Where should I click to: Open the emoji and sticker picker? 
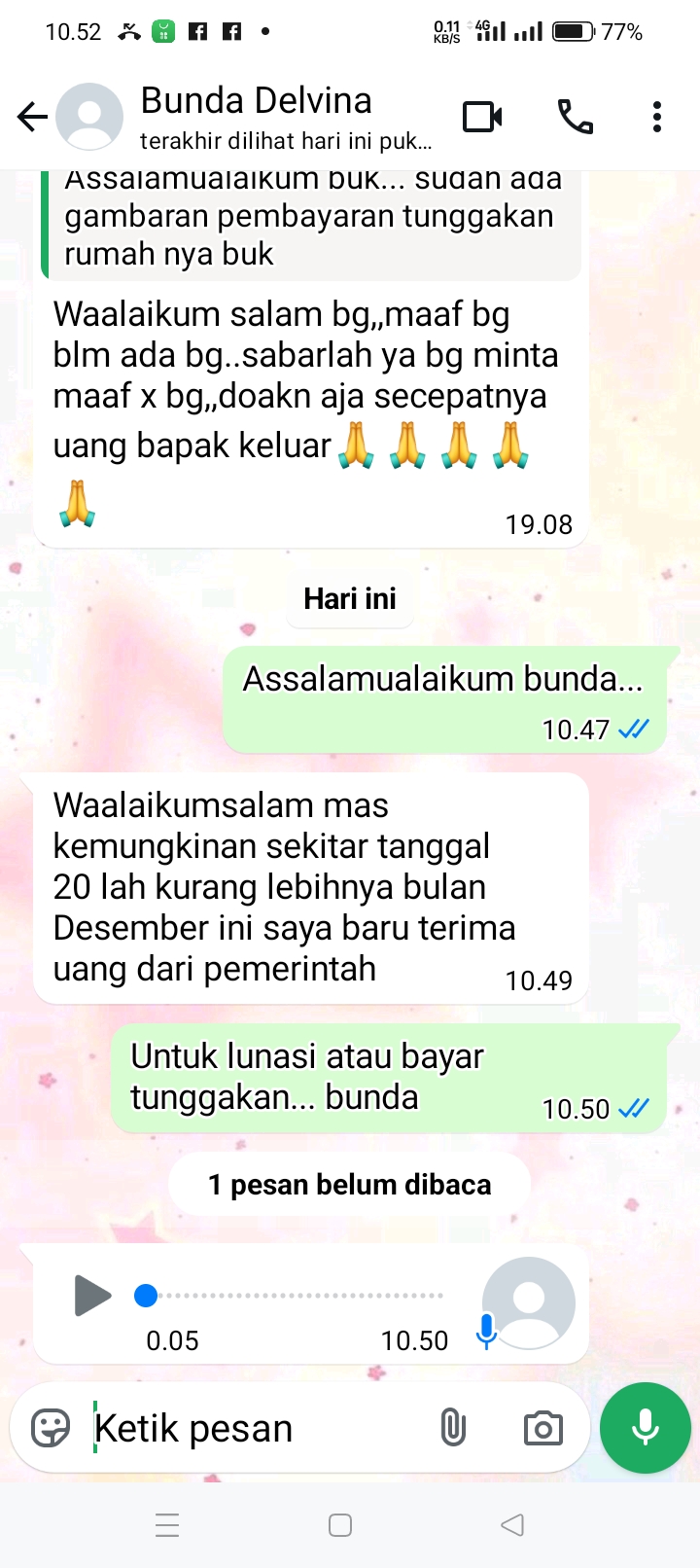(x=51, y=1428)
